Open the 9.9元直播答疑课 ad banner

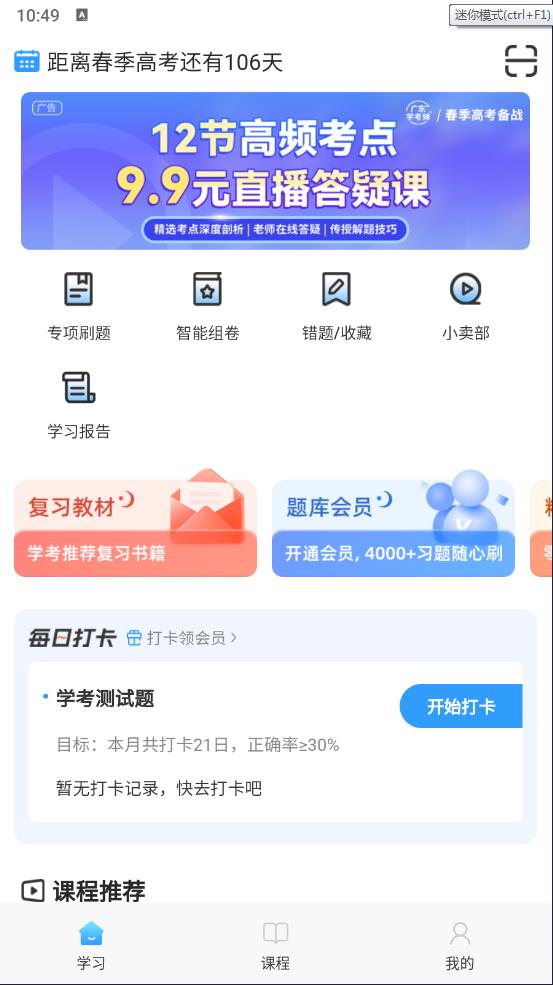click(x=275, y=171)
